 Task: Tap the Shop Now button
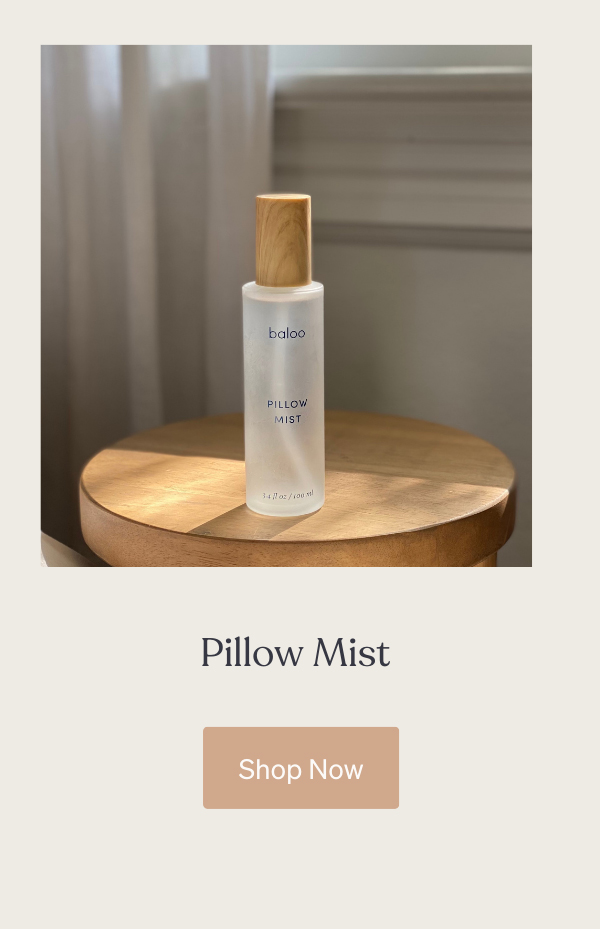[x=300, y=768]
